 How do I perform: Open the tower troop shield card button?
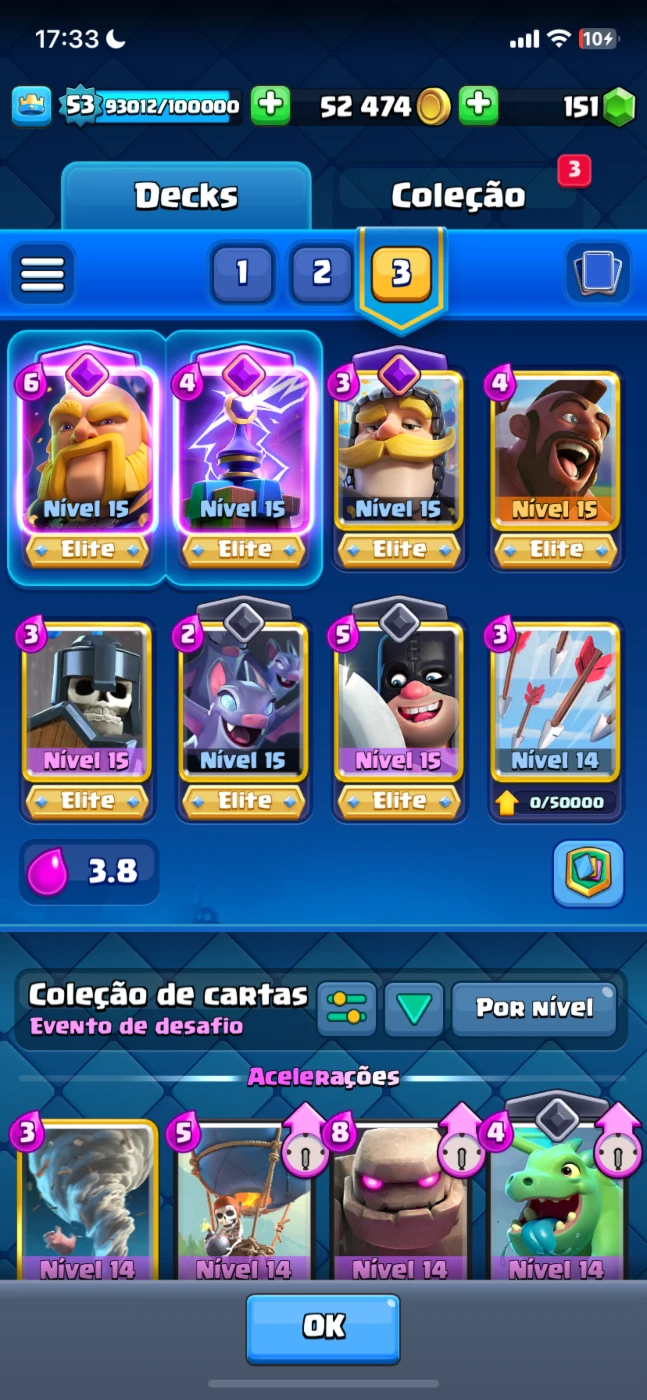(588, 873)
